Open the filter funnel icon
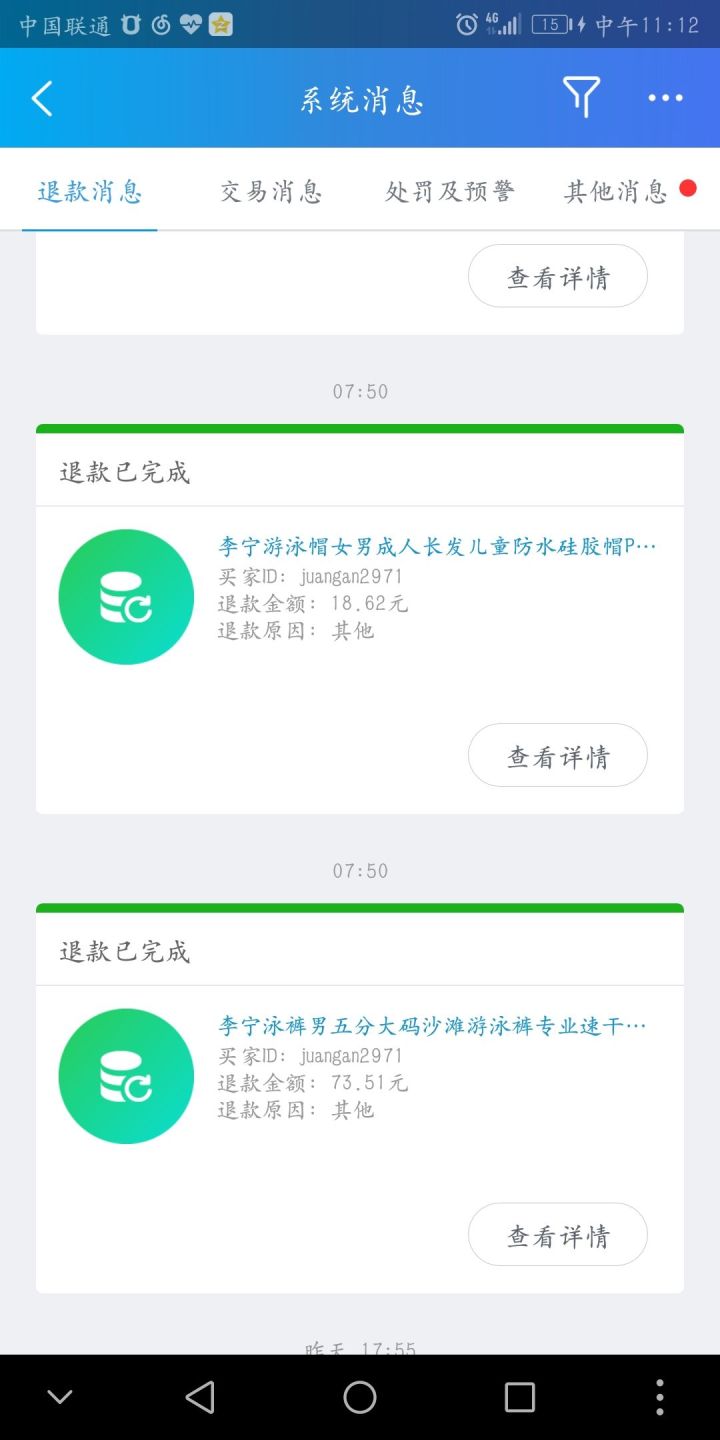 (581, 98)
